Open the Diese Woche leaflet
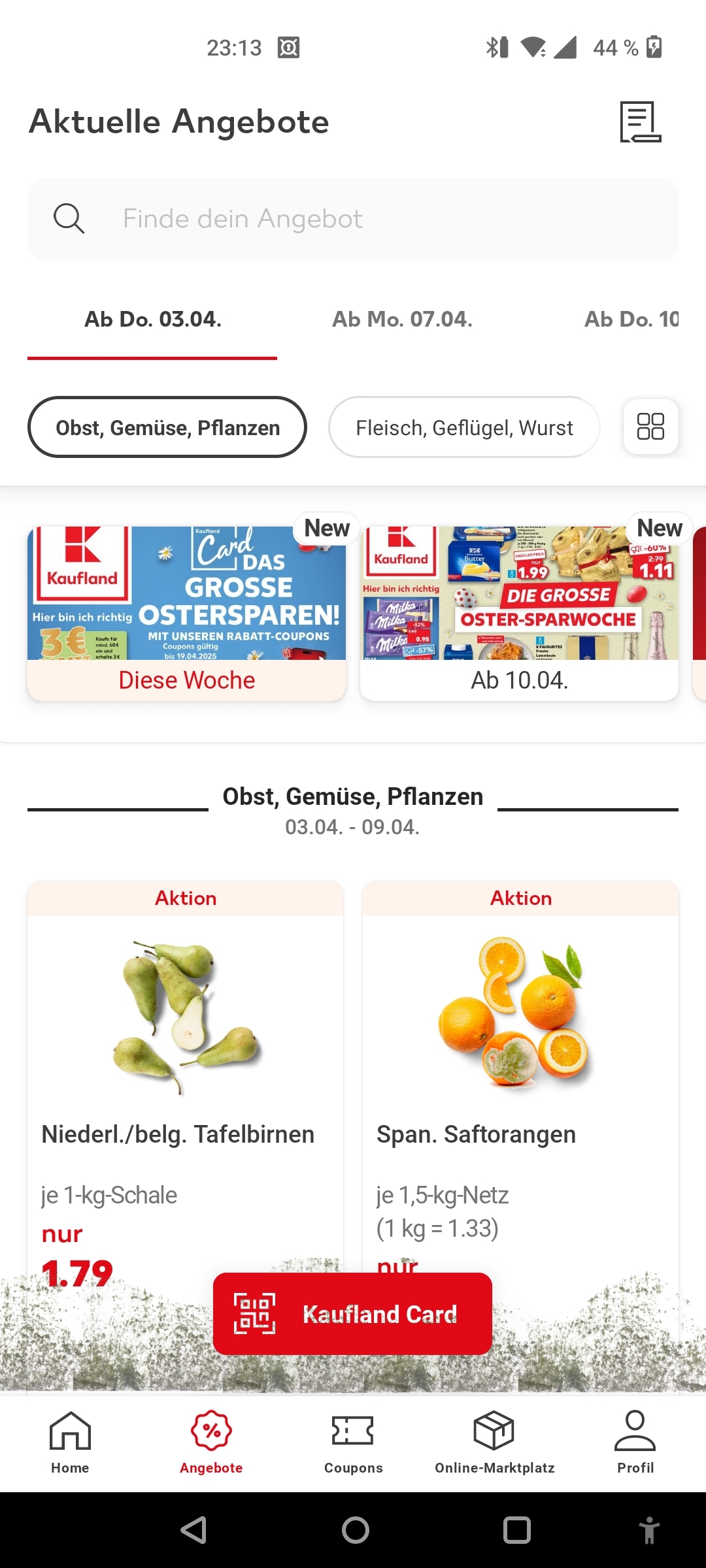This screenshot has width=706, height=1568. tap(187, 613)
